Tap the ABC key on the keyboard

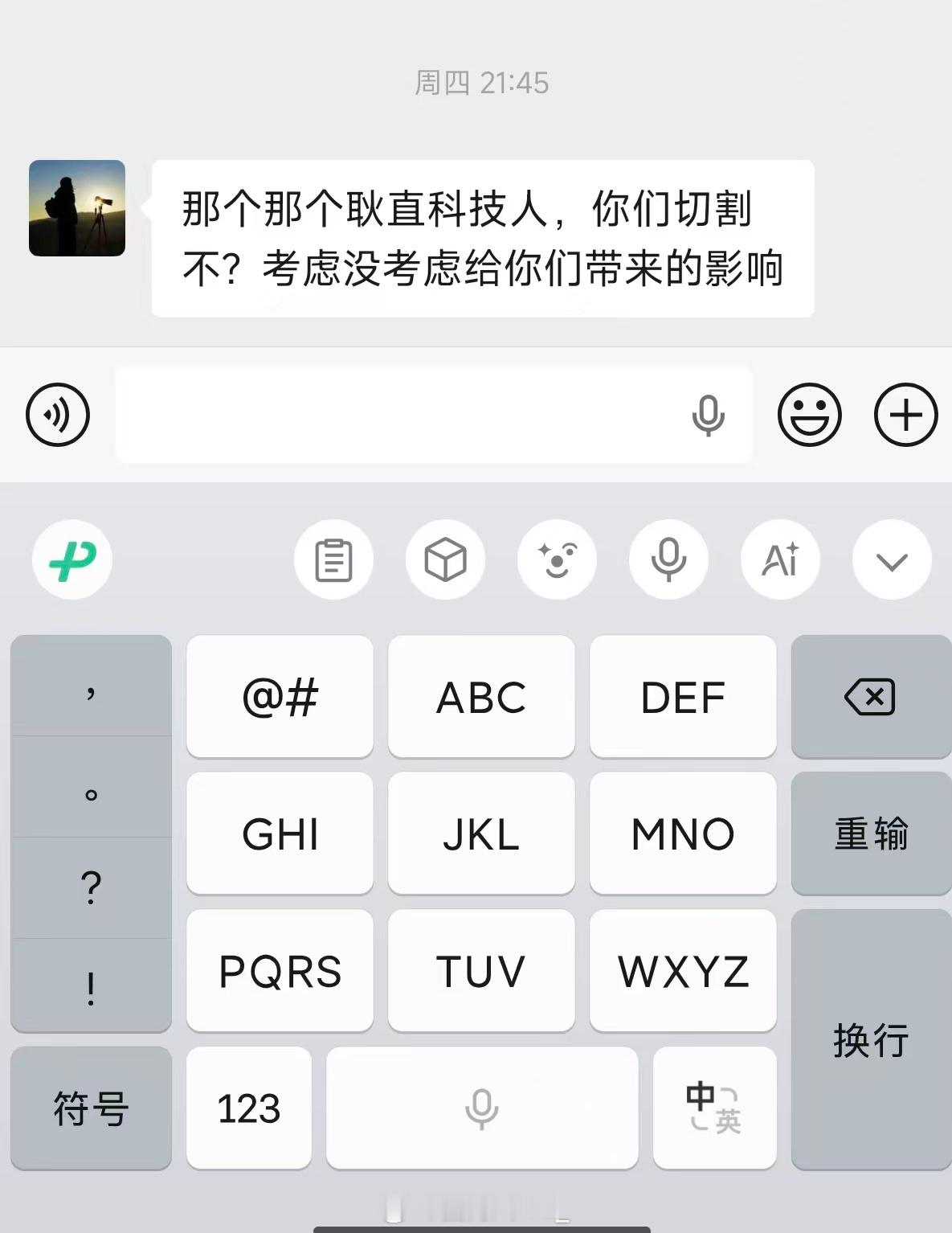[x=480, y=697]
